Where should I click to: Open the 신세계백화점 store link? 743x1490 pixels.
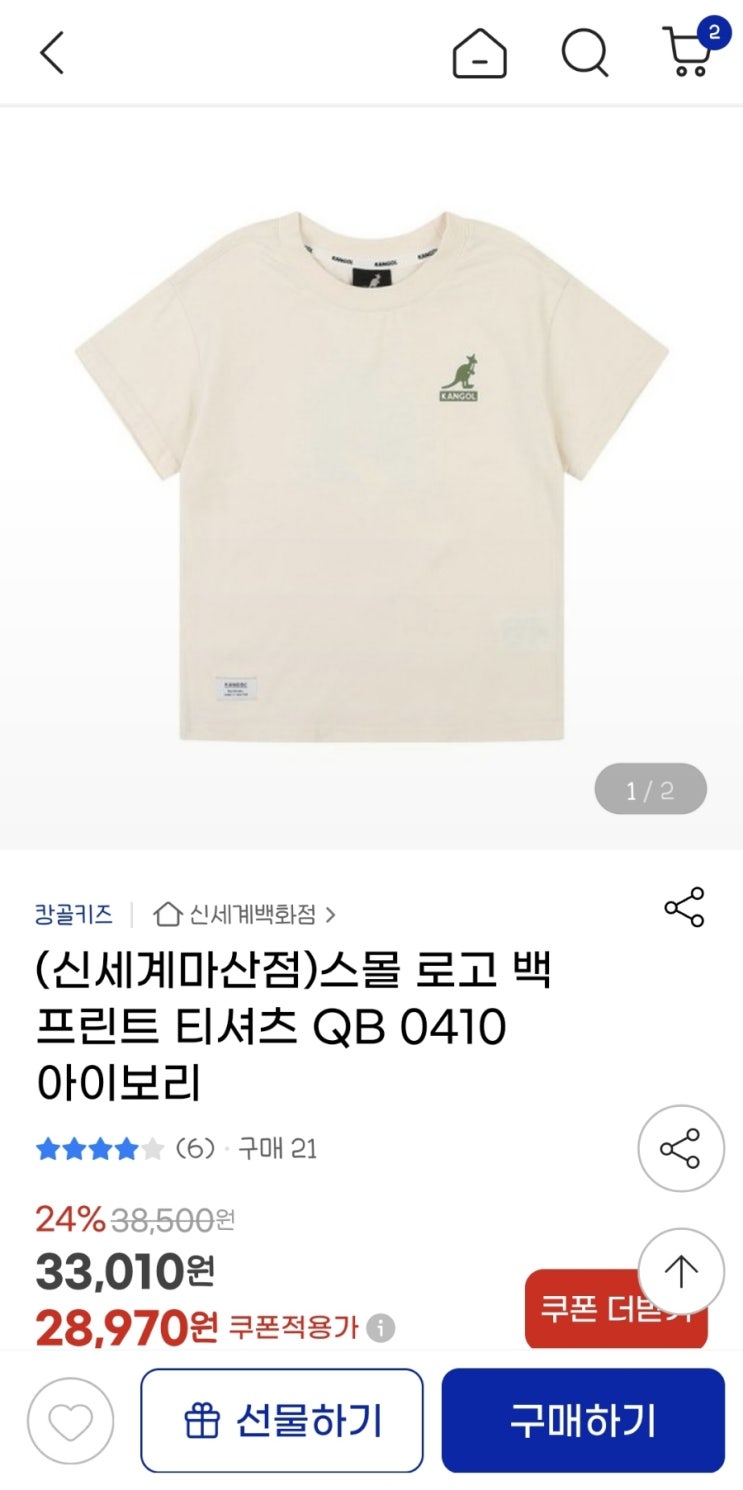click(246, 913)
